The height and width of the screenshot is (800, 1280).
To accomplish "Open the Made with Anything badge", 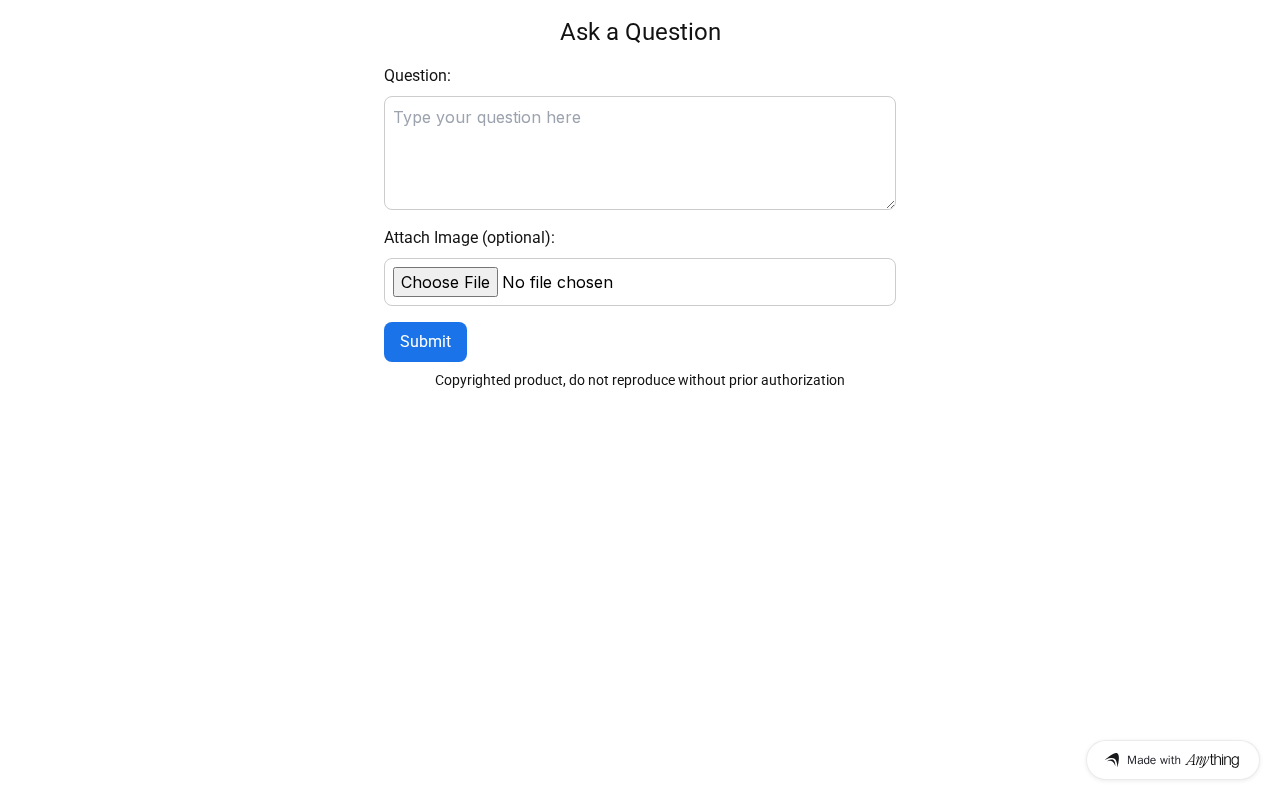I will (x=1172, y=760).
